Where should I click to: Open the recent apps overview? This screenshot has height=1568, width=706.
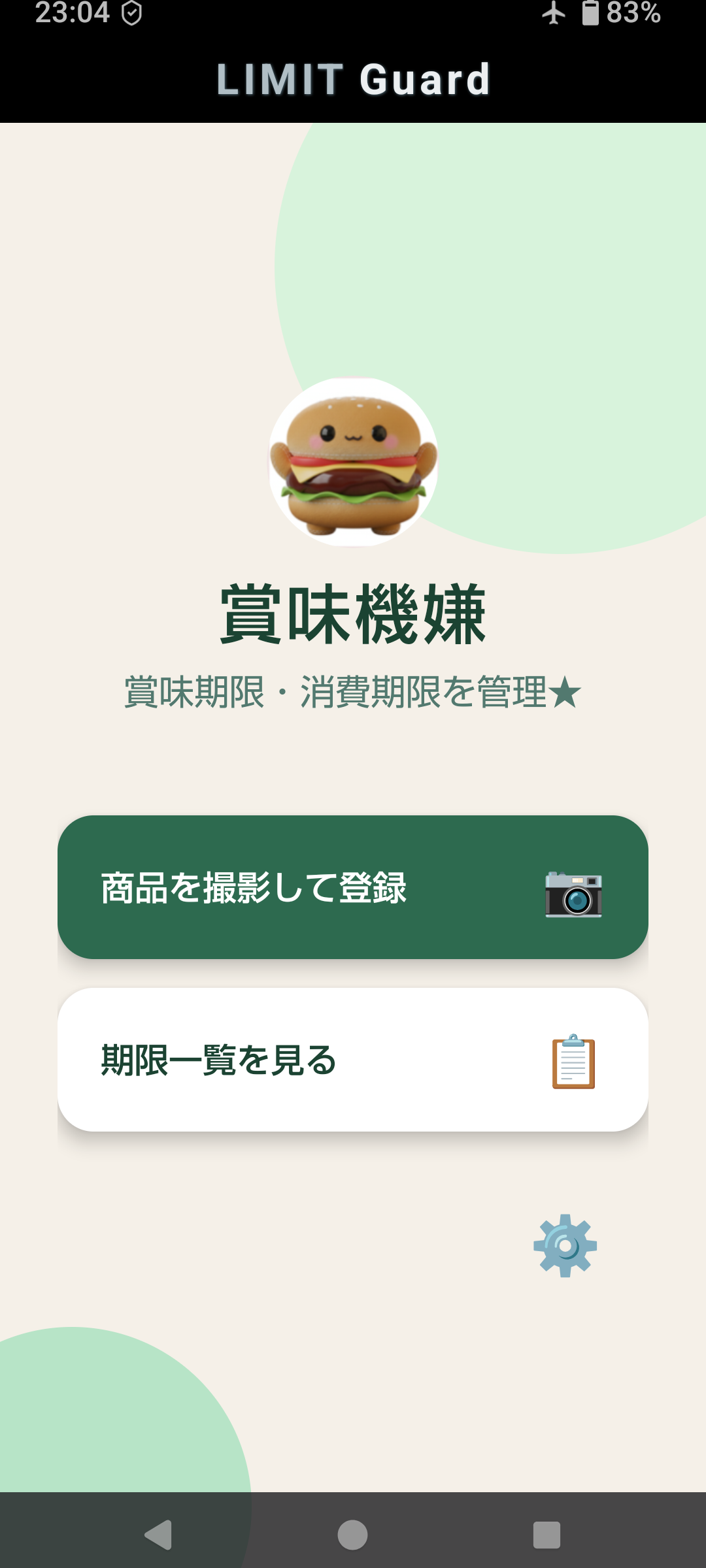click(546, 1535)
